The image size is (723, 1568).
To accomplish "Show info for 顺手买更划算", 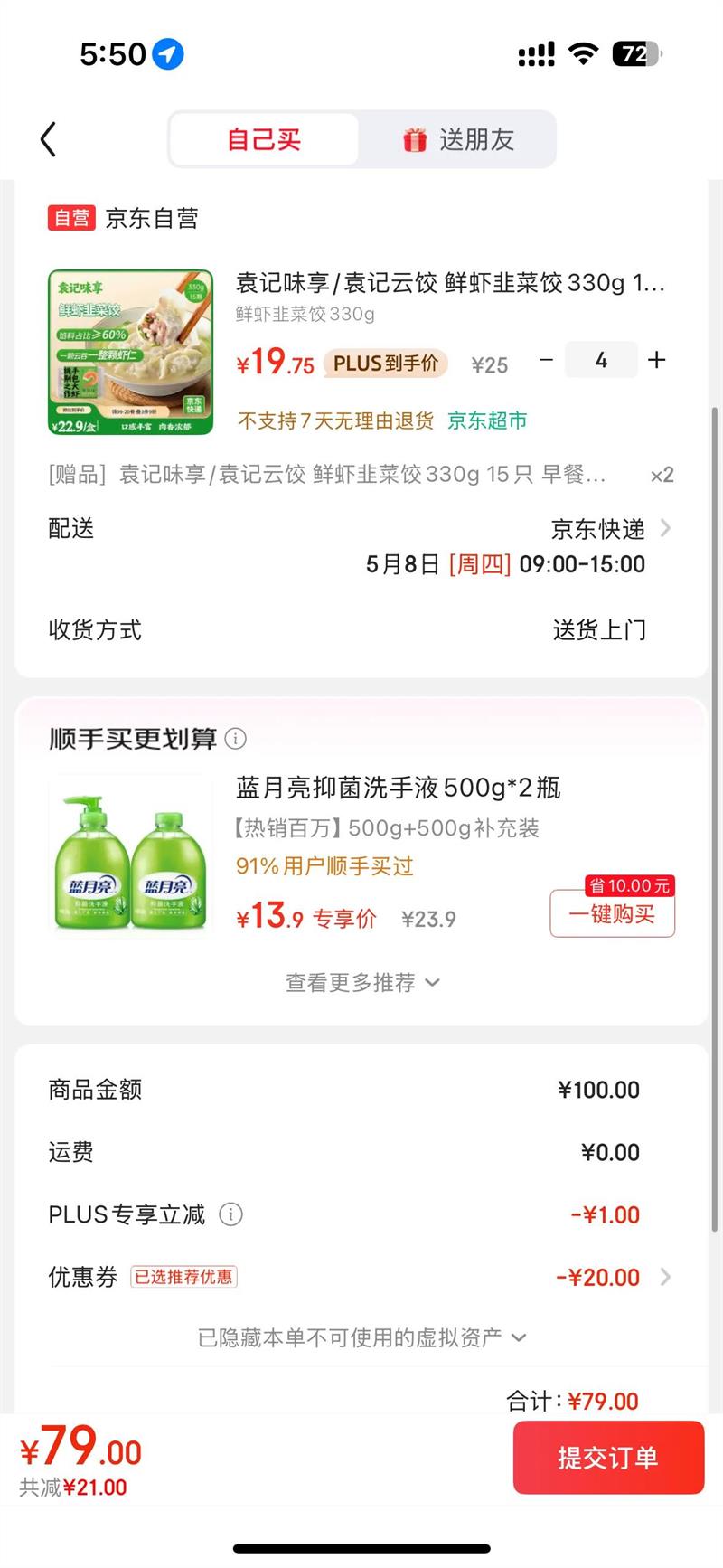I will [x=235, y=739].
